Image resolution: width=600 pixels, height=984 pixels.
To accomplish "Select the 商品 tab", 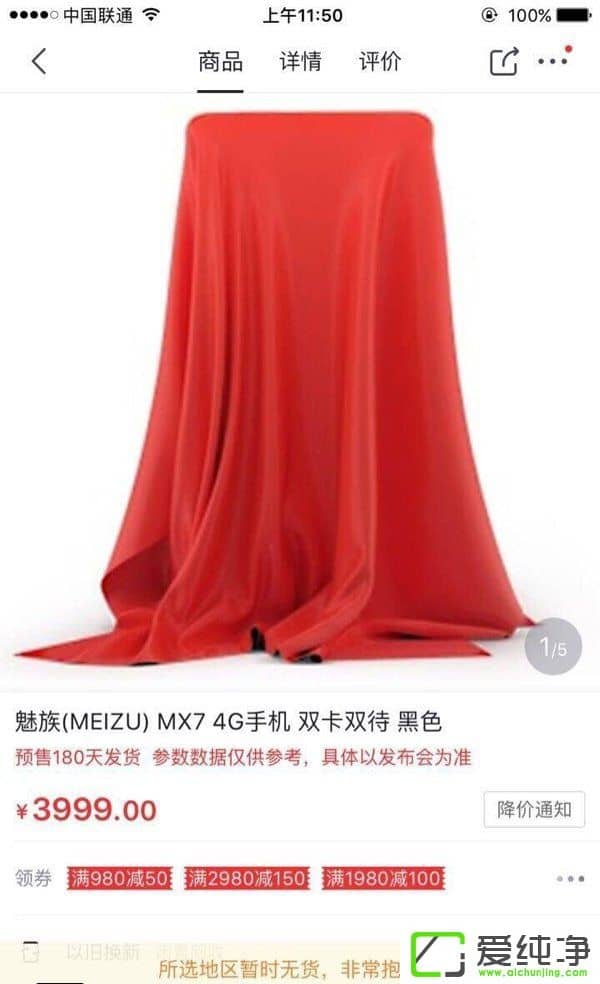I will 220,61.
